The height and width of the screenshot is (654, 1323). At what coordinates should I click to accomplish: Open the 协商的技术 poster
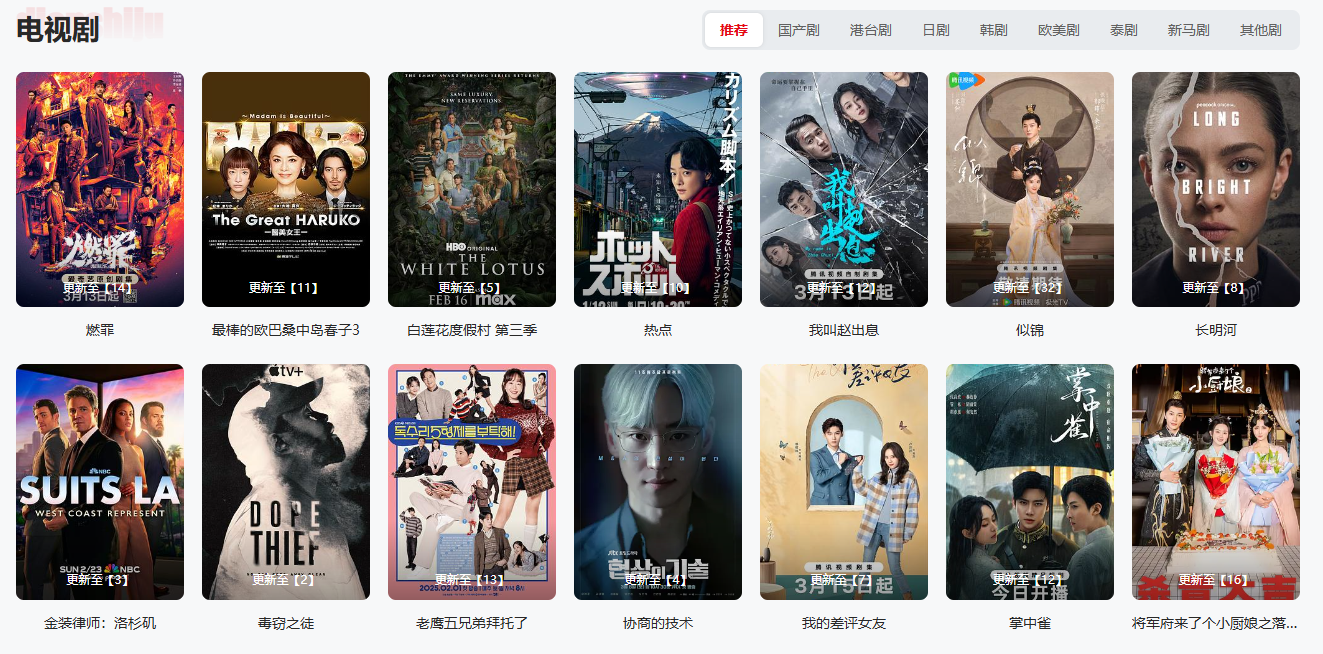[658, 481]
